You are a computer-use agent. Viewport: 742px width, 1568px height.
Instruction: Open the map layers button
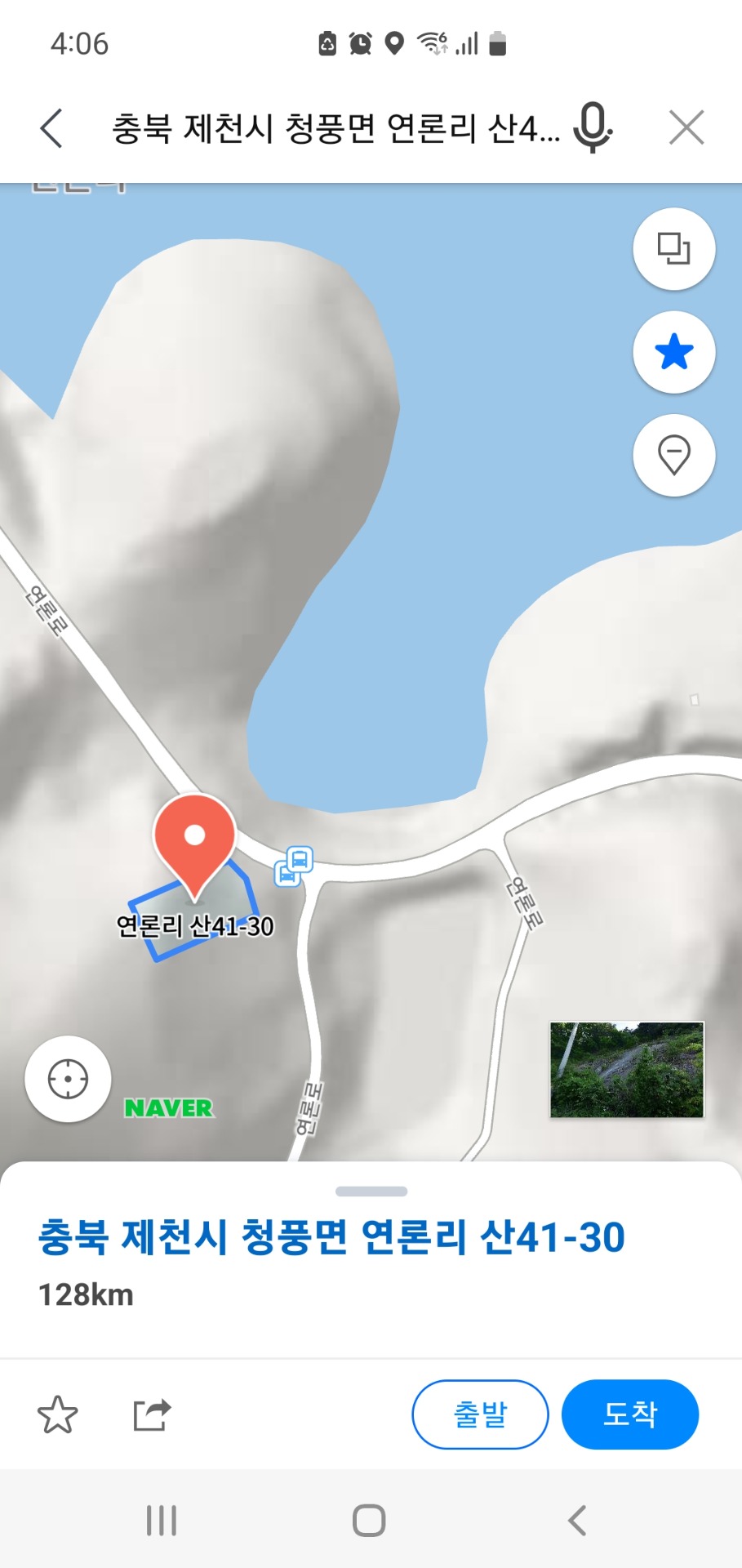tap(674, 249)
